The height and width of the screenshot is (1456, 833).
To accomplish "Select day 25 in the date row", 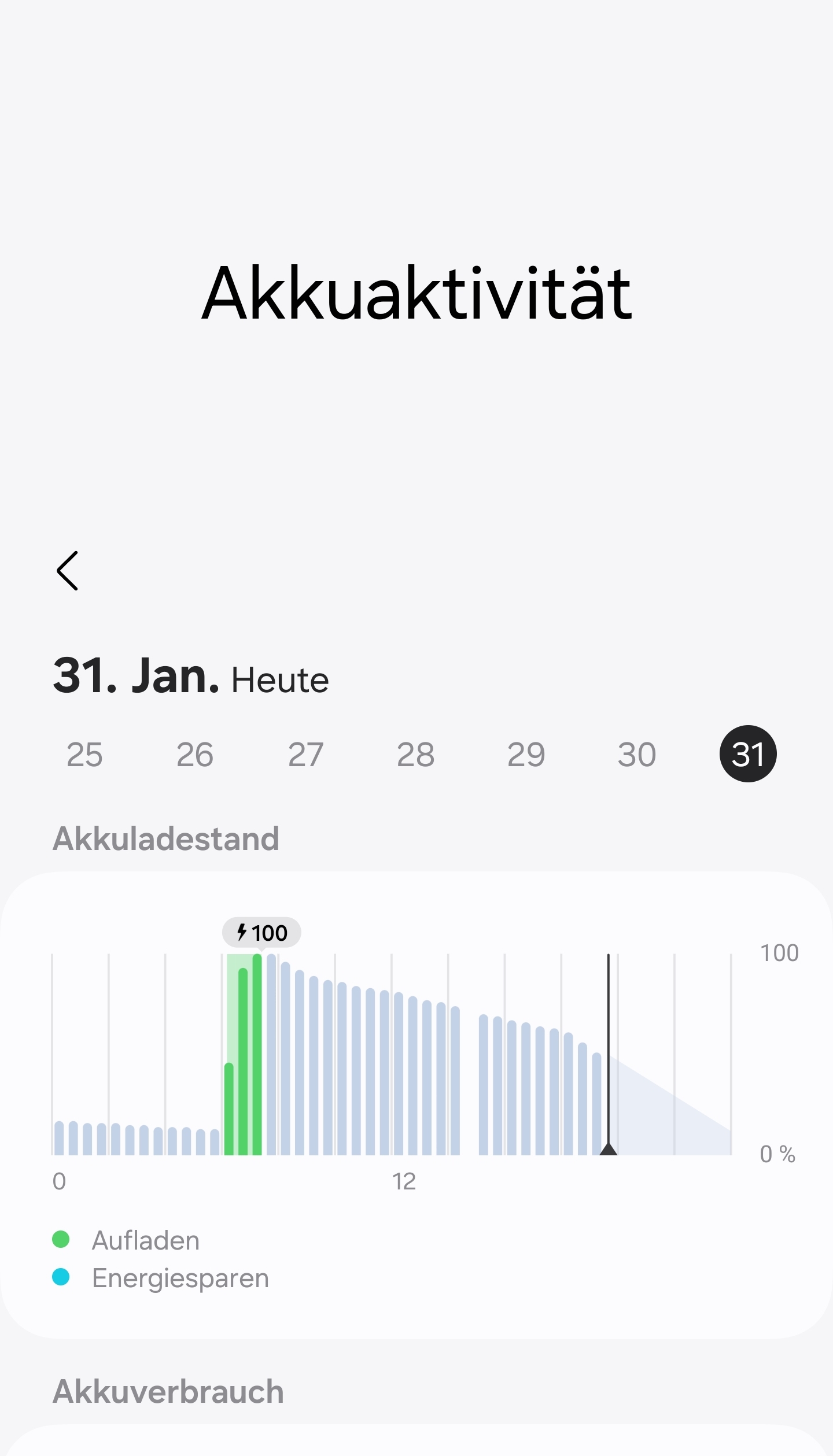I will tap(84, 754).
